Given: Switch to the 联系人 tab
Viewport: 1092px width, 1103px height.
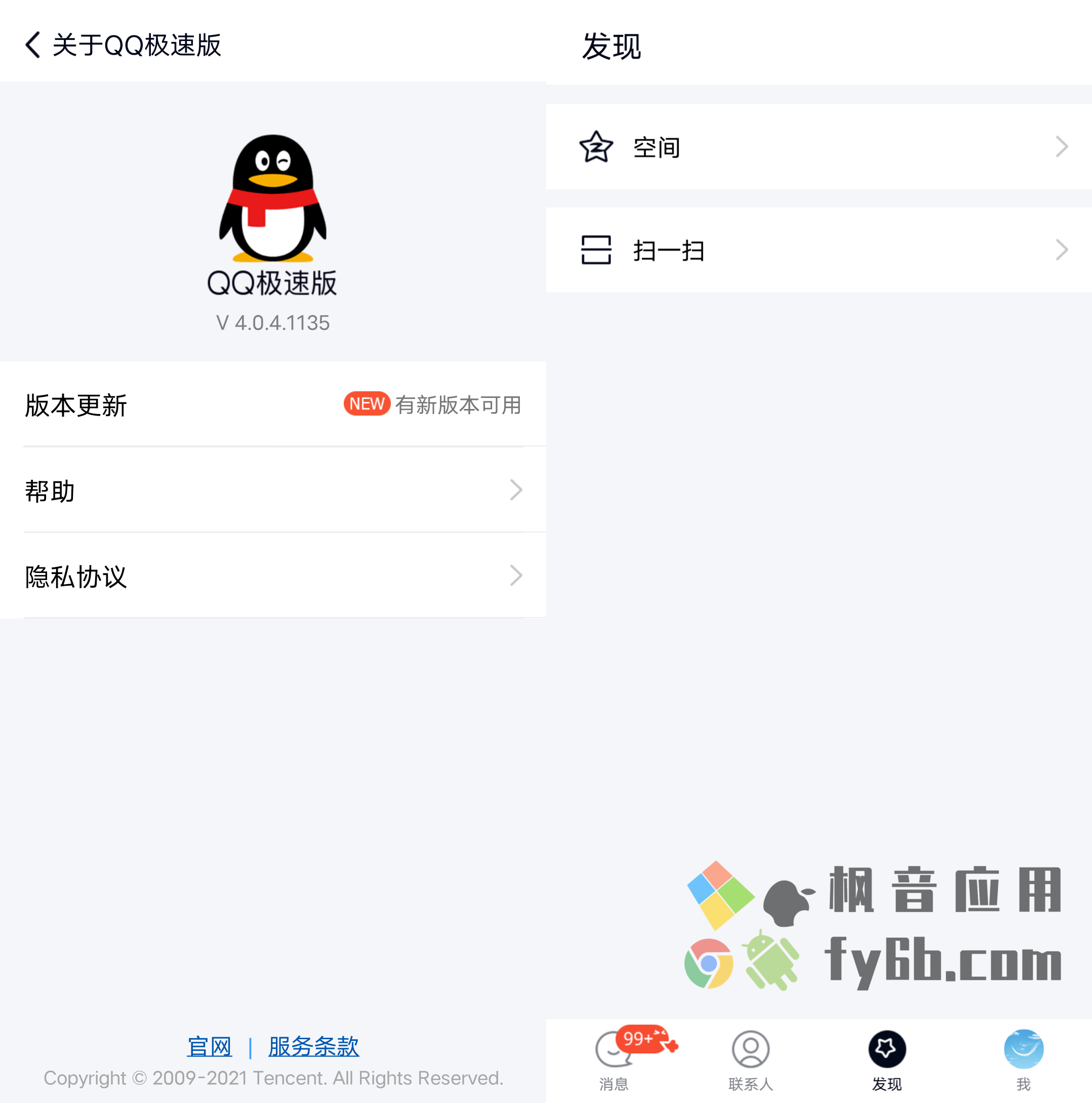Looking at the screenshot, I should click(750, 1059).
